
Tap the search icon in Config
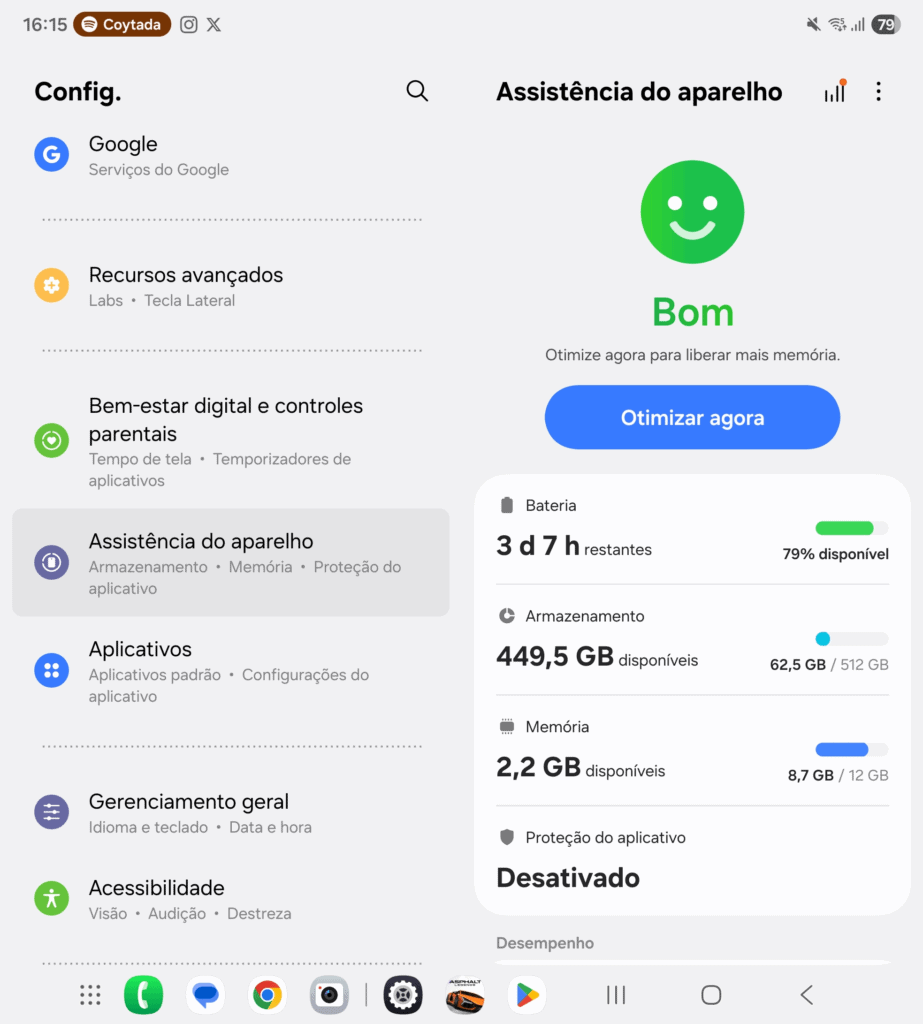coord(417,91)
